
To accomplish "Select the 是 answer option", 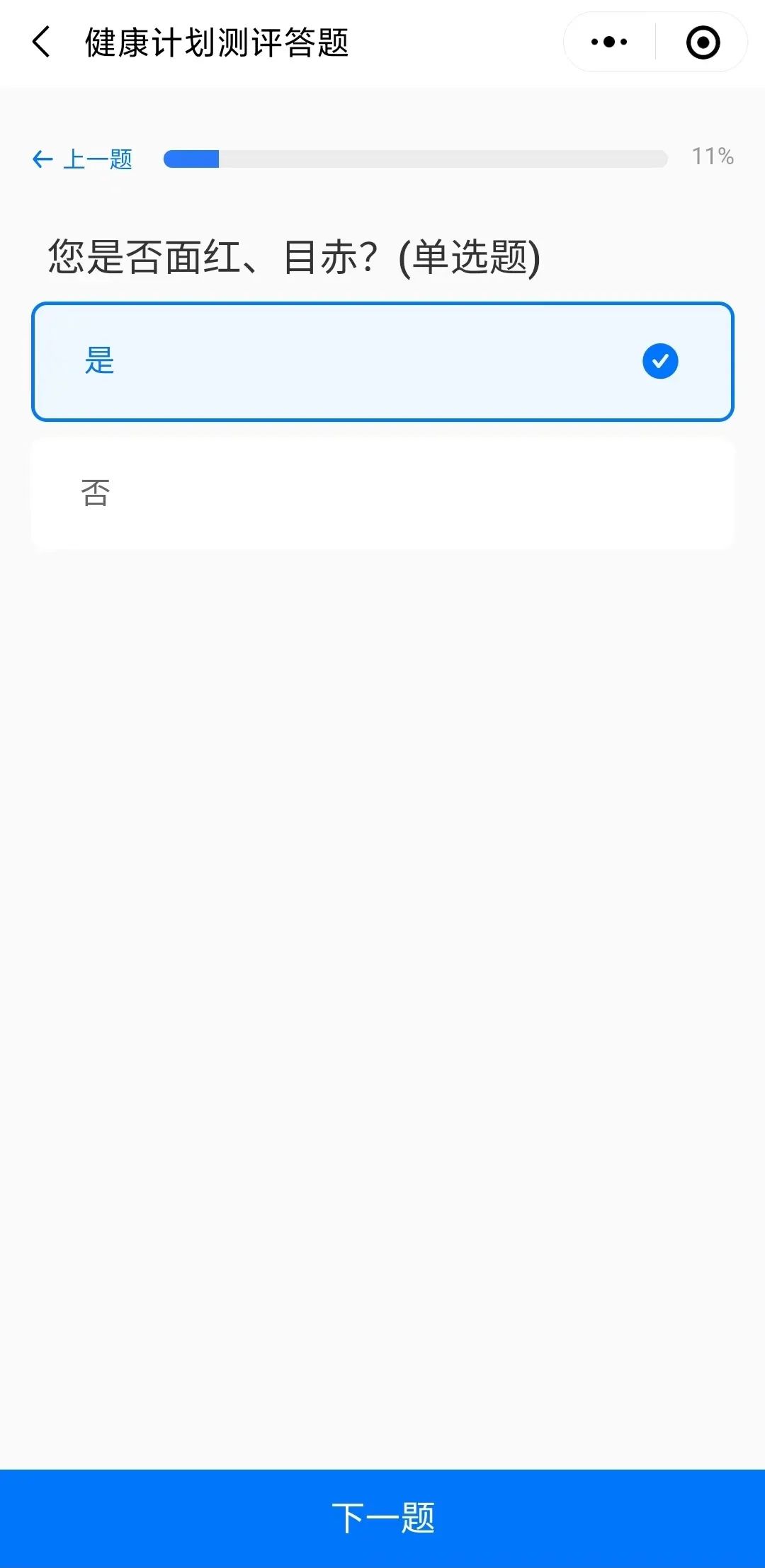I will [x=382, y=362].
